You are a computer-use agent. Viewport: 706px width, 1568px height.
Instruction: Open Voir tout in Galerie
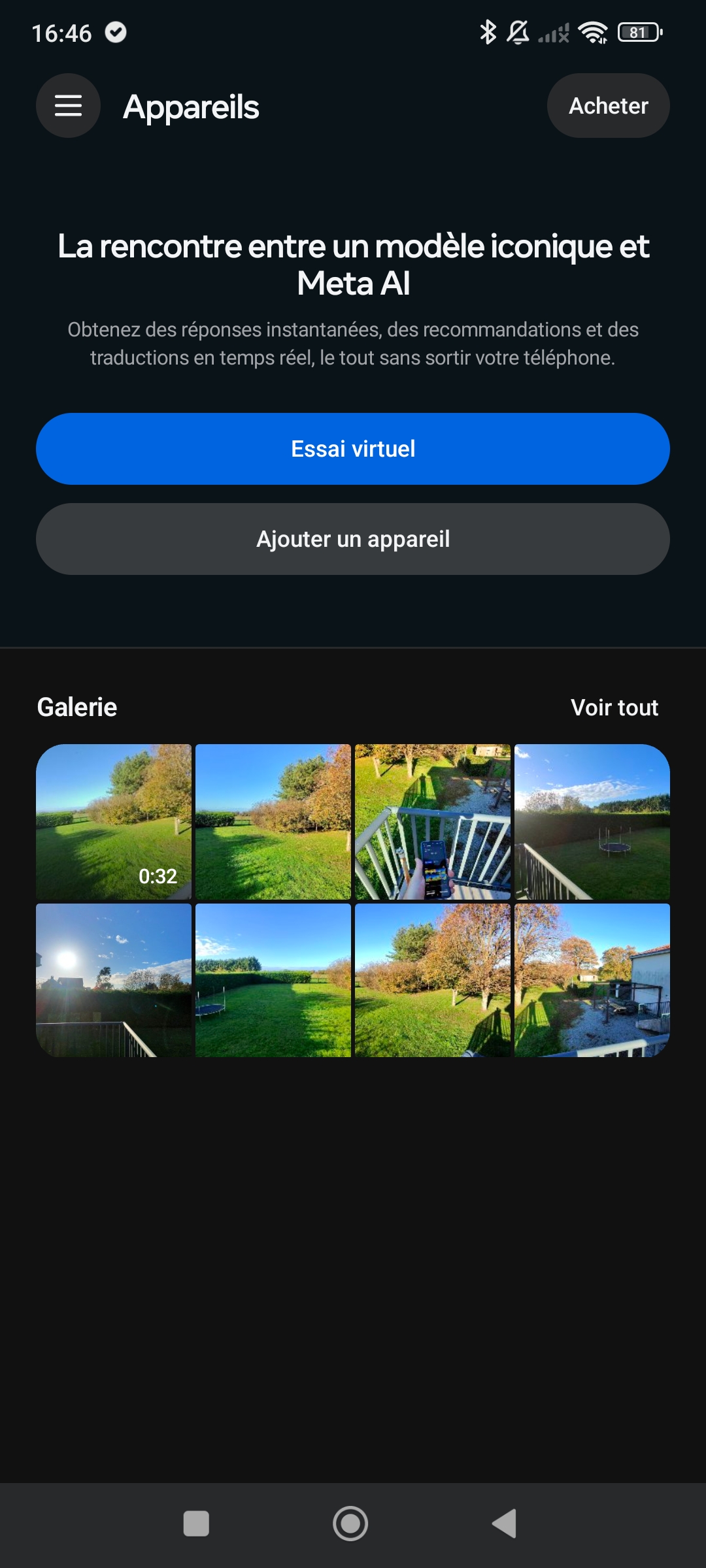pyautogui.click(x=614, y=708)
